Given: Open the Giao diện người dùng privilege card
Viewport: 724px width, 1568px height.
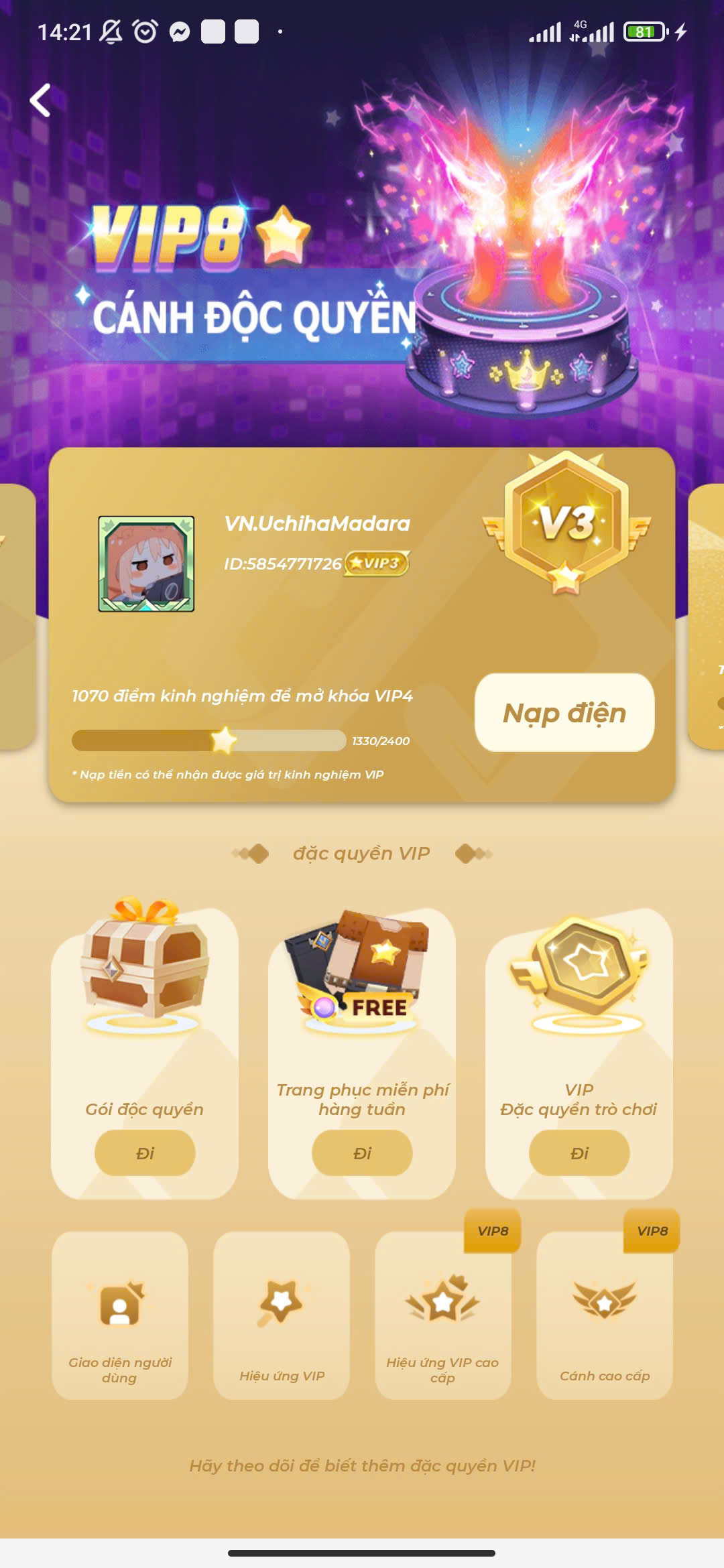Looking at the screenshot, I should pyautogui.click(x=120, y=1315).
